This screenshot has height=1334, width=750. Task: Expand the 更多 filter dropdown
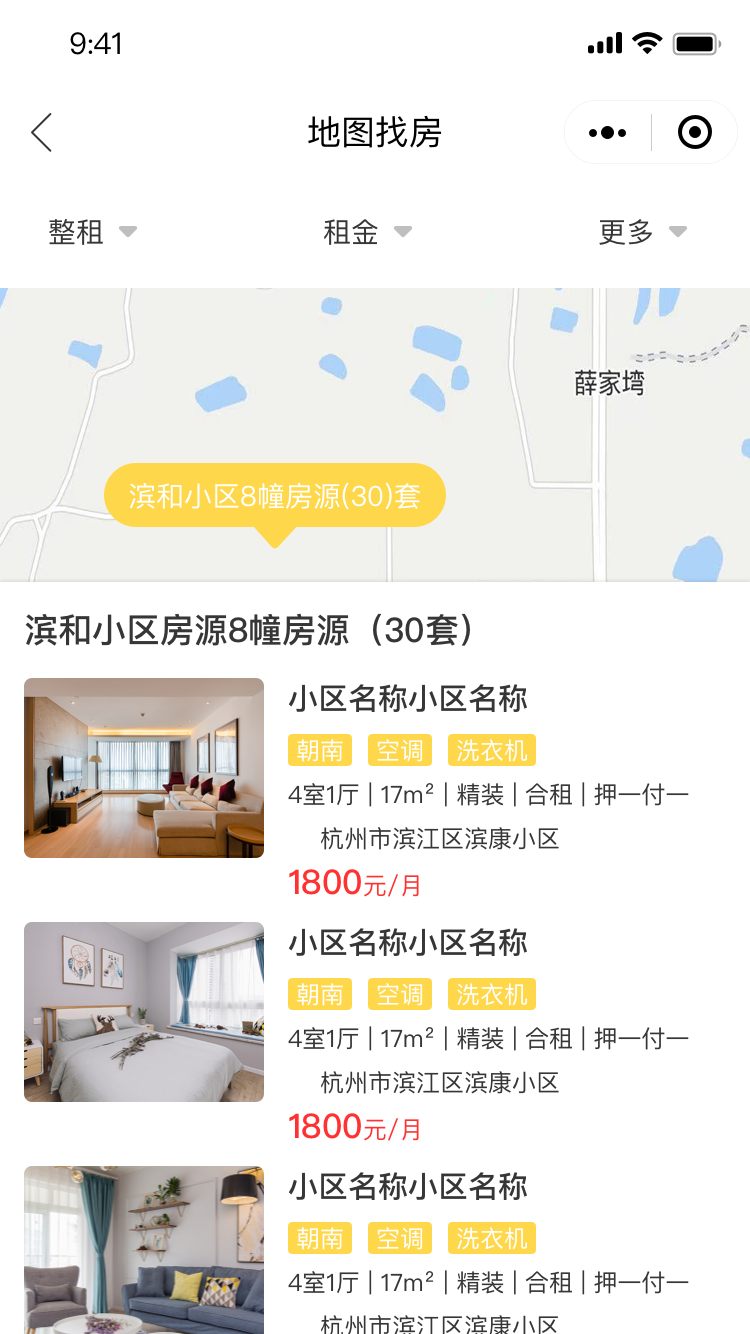tap(642, 232)
